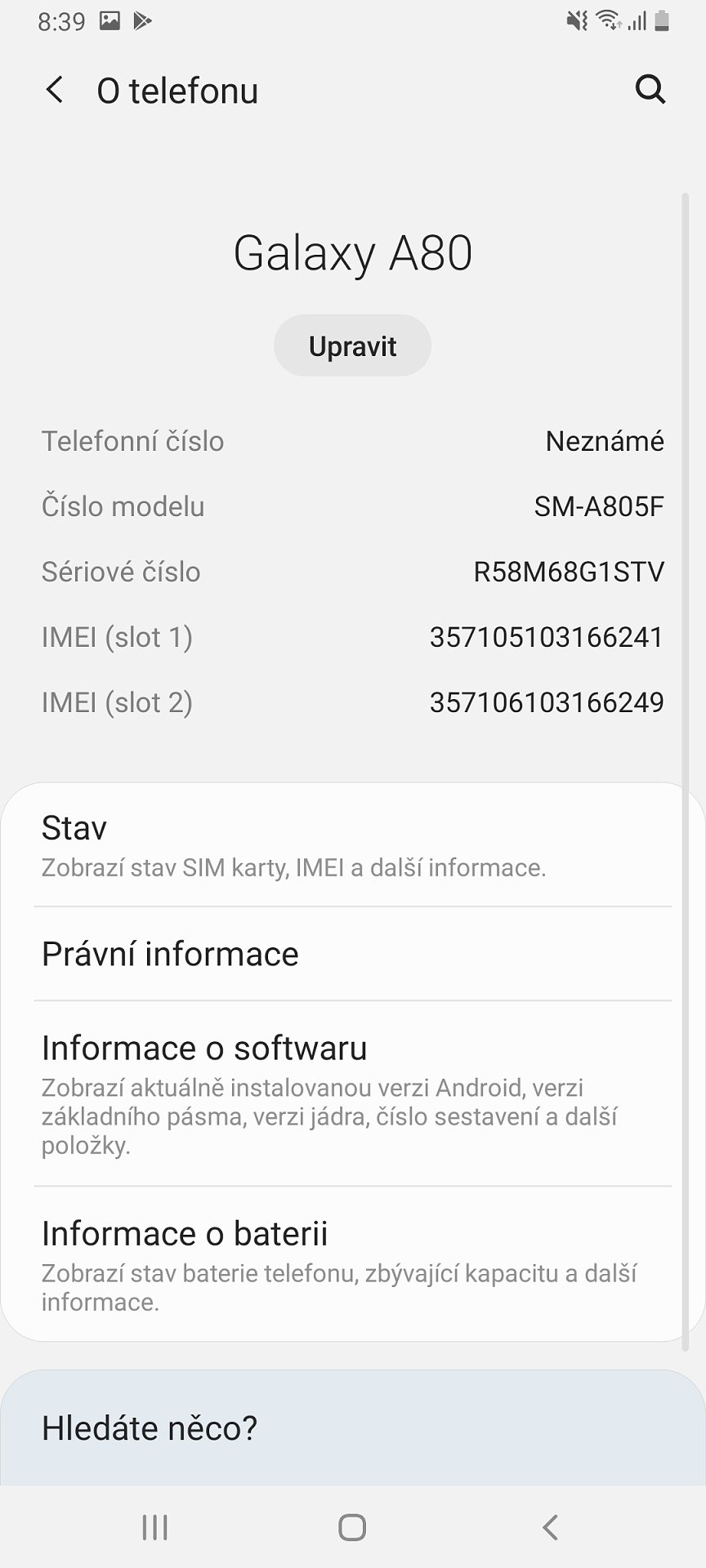Tap the system home button
The height and width of the screenshot is (1568, 706).
[x=352, y=1527]
